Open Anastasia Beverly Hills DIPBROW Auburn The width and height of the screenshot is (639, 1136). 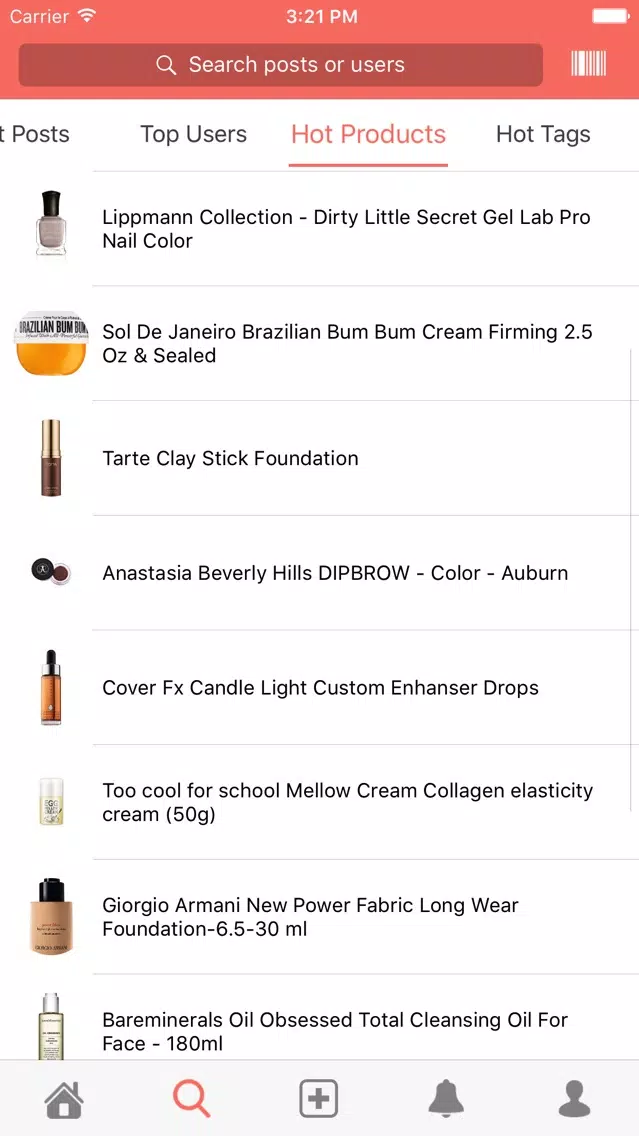pyautogui.click(x=320, y=573)
